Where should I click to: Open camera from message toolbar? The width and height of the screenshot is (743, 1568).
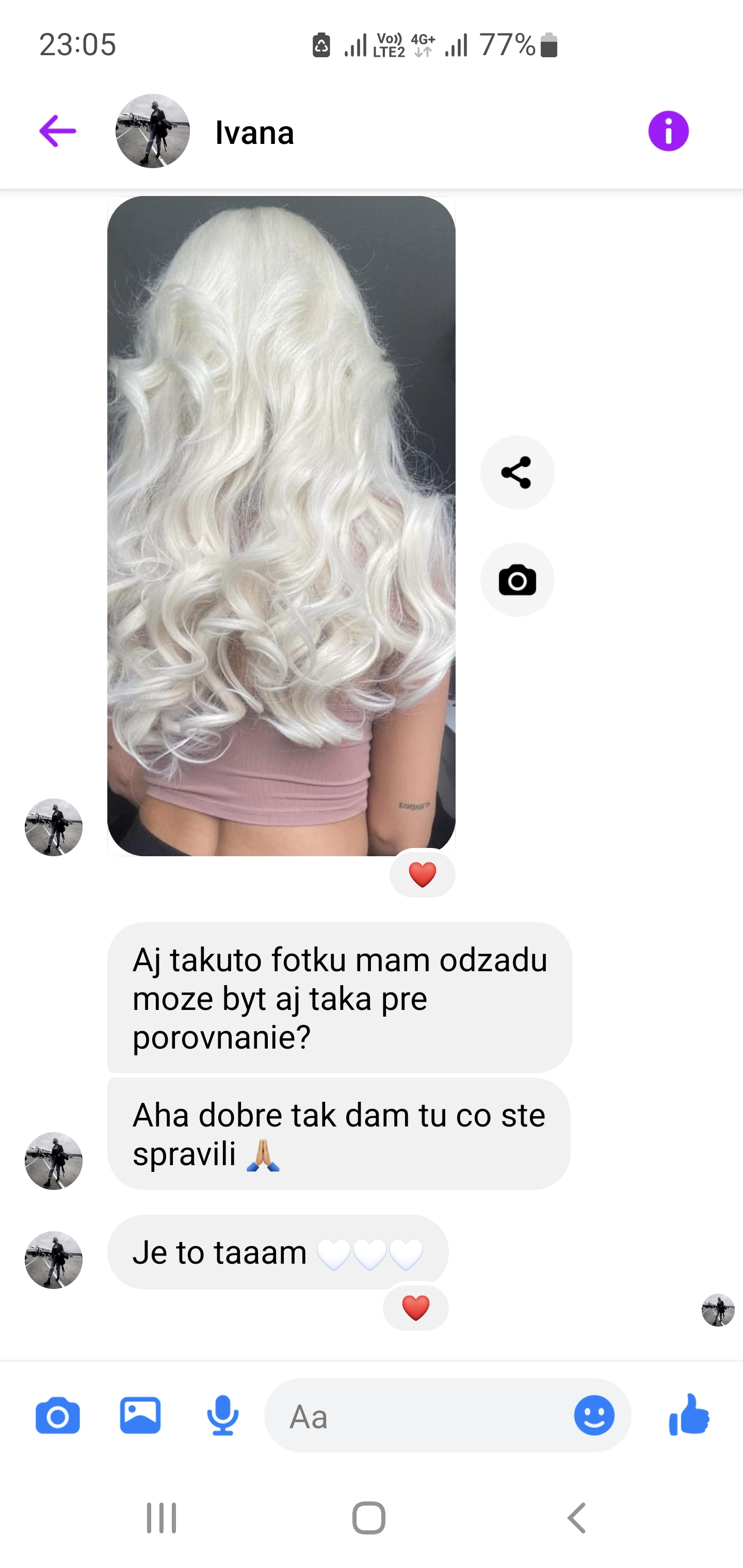[x=58, y=1415]
